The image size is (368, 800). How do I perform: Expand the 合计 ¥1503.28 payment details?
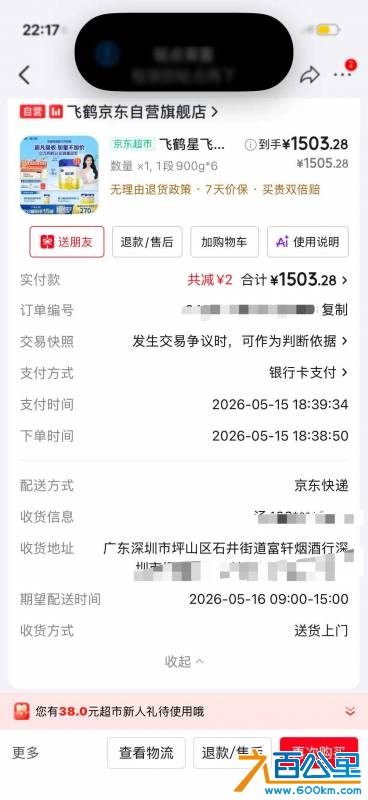(x=295, y=280)
